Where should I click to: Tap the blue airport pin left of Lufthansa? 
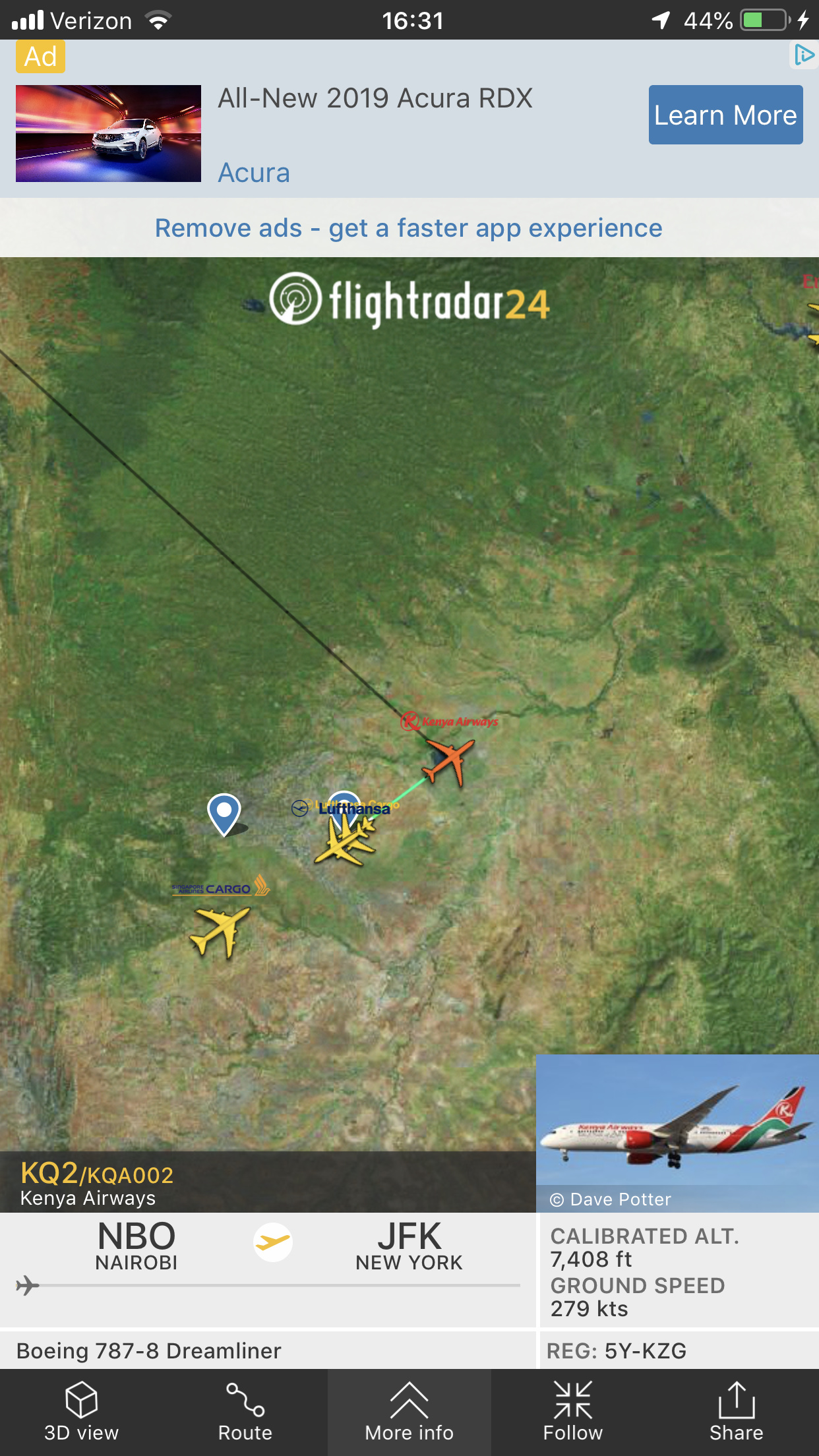(x=224, y=813)
